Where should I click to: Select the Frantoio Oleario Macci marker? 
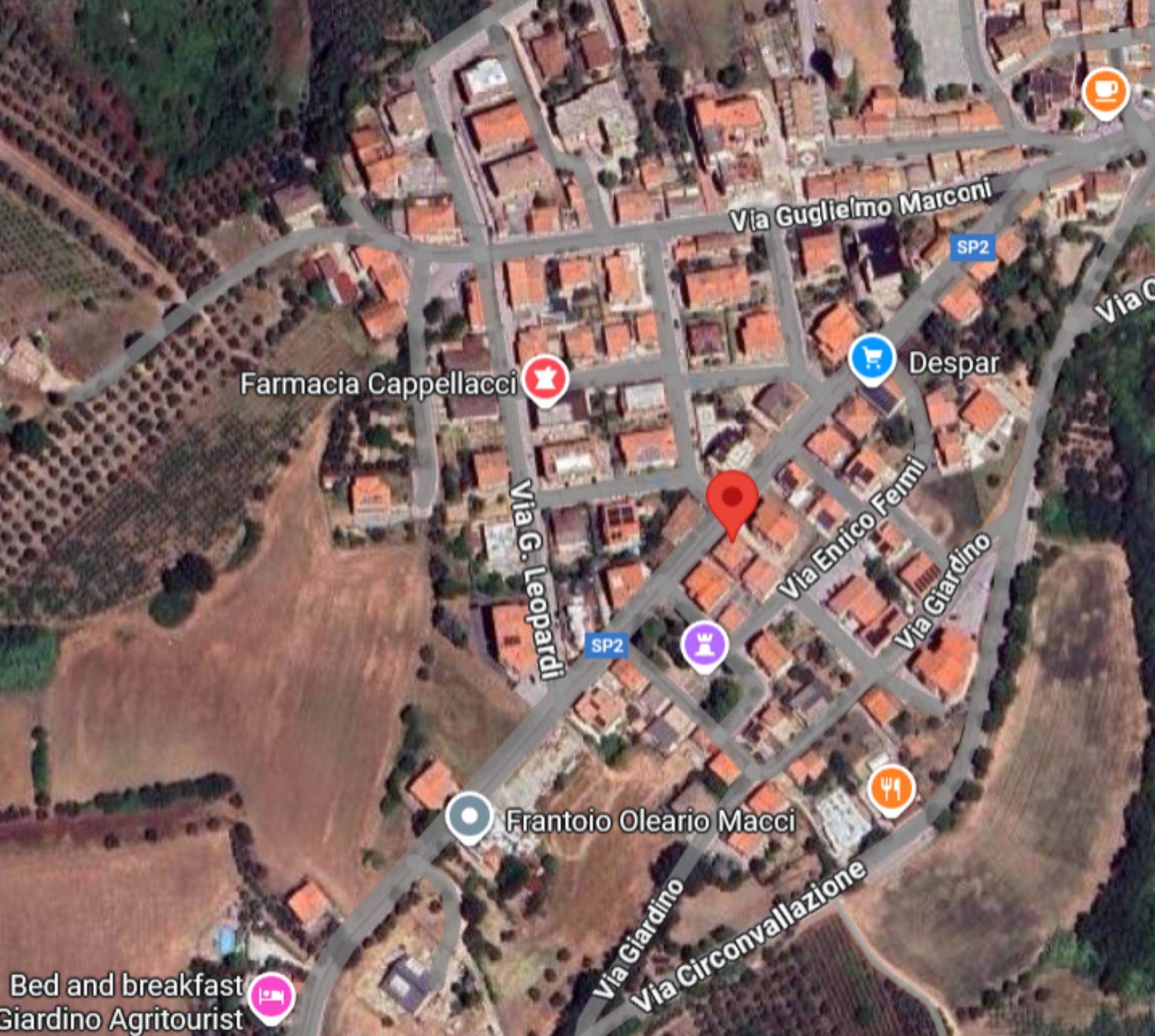[x=470, y=816]
